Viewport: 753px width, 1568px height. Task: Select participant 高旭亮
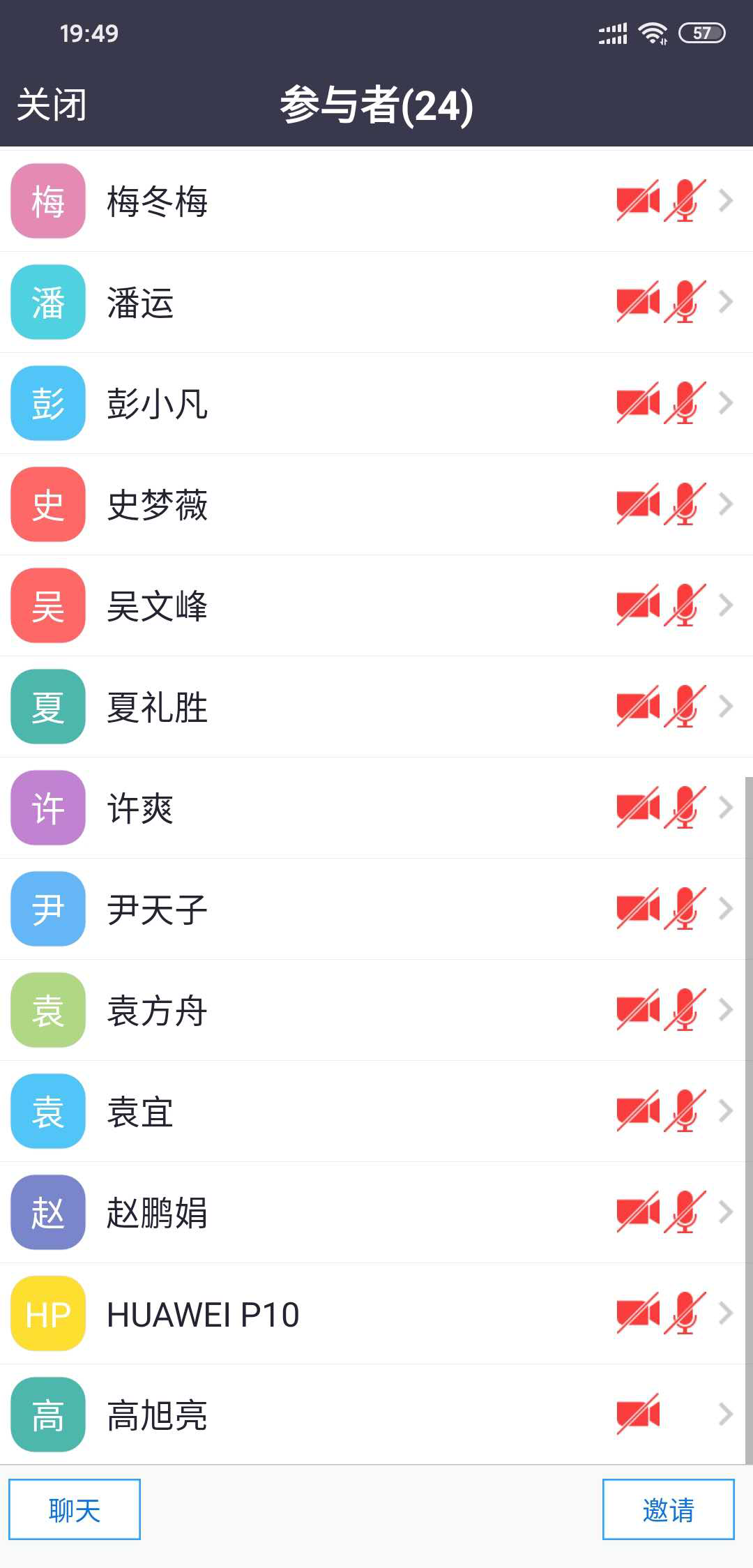point(376,1415)
